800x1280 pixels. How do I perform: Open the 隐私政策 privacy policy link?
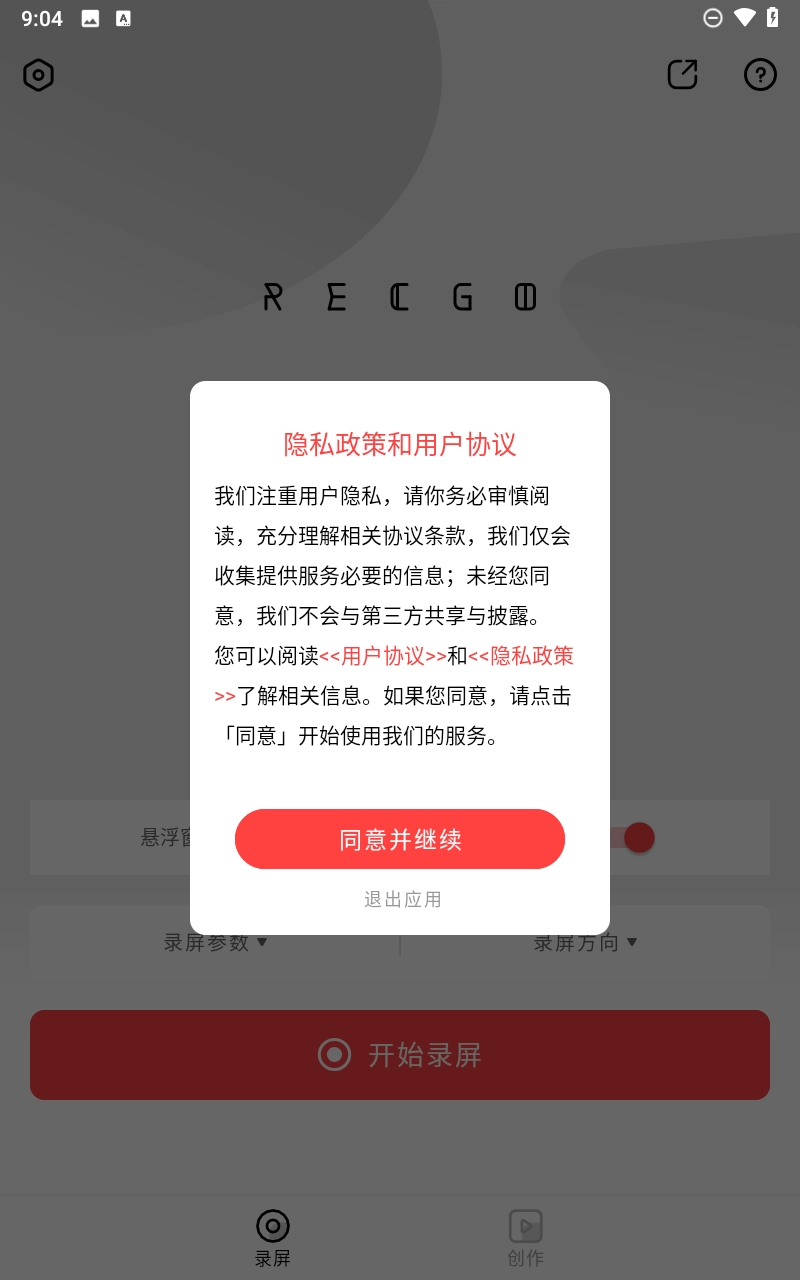524,655
